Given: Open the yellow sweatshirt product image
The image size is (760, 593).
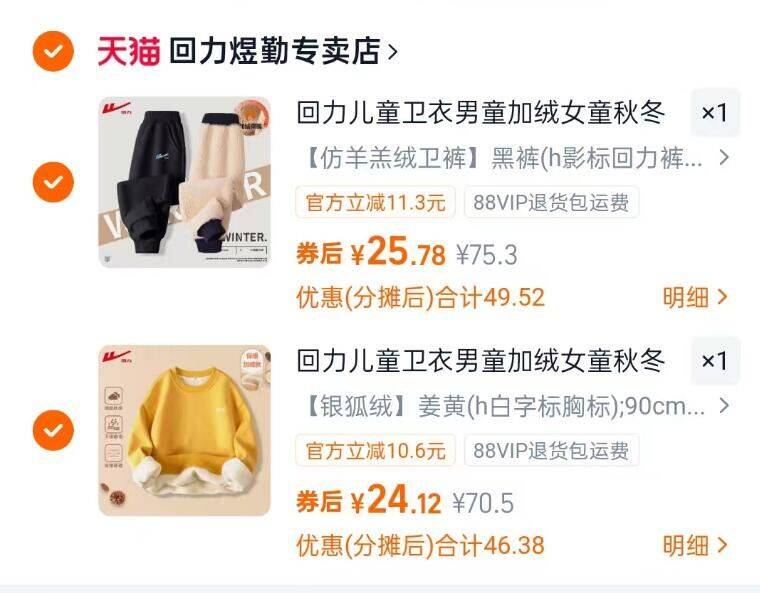Looking at the screenshot, I should coord(184,430).
